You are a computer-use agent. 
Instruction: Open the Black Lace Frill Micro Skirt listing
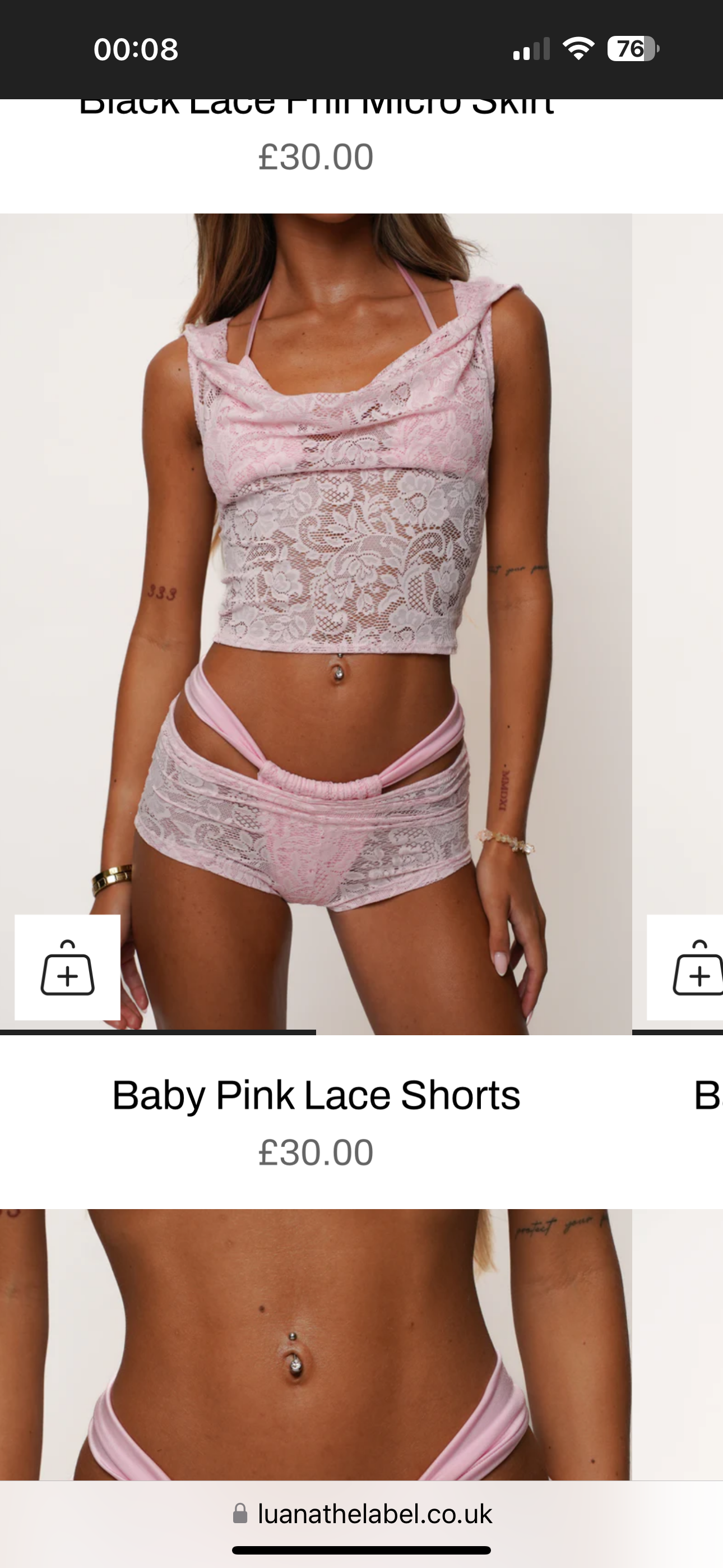[316, 107]
